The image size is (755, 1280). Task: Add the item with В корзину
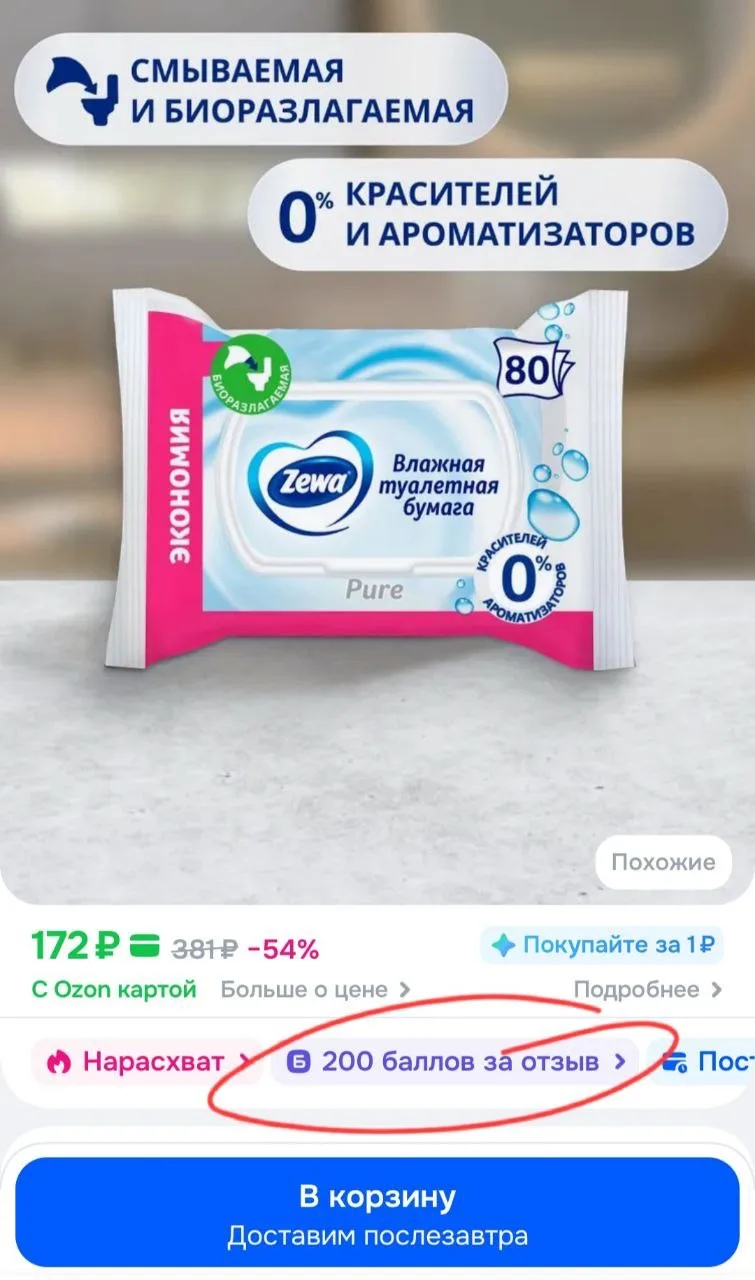click(377, 1211)
